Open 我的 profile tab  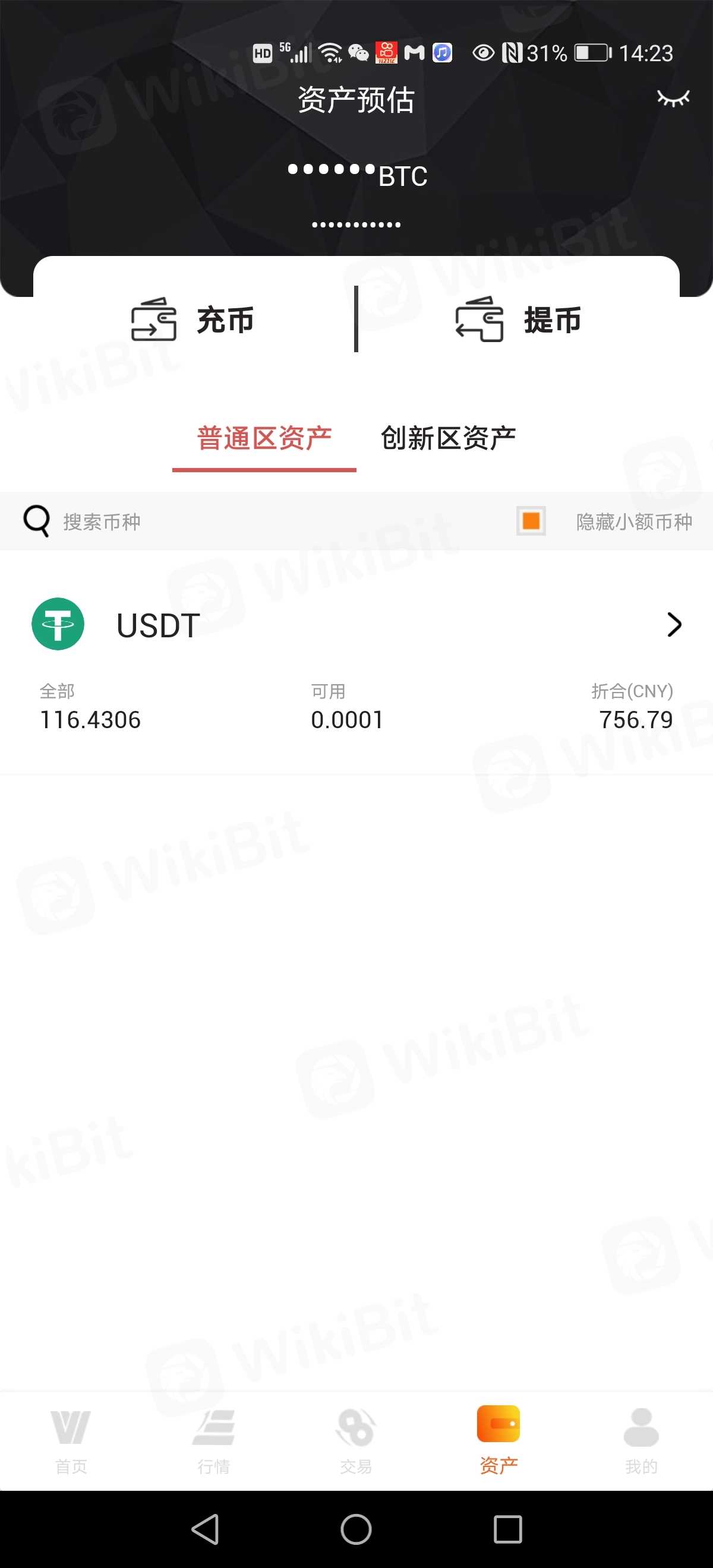coord(641,1440)
